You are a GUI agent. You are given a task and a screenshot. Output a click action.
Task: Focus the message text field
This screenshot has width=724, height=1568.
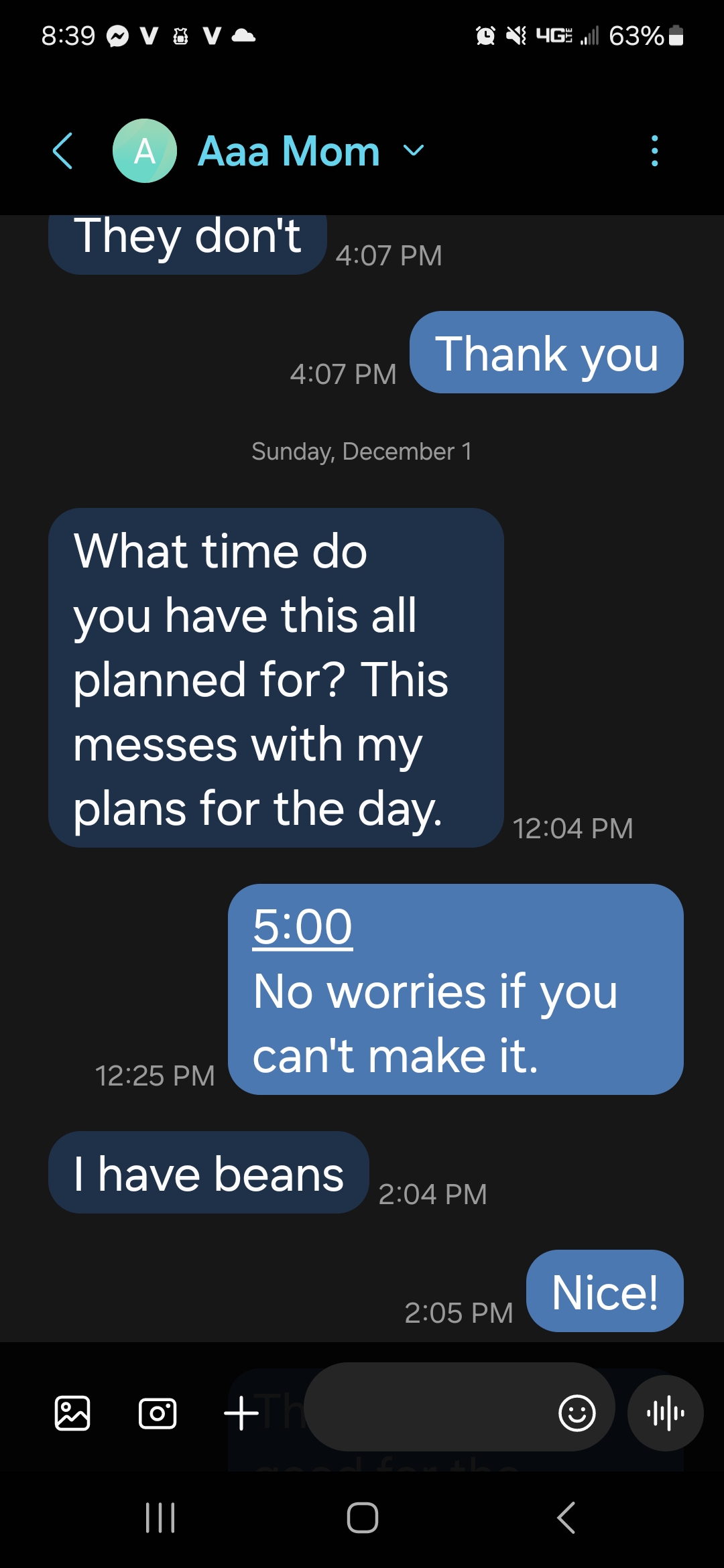429,1407
